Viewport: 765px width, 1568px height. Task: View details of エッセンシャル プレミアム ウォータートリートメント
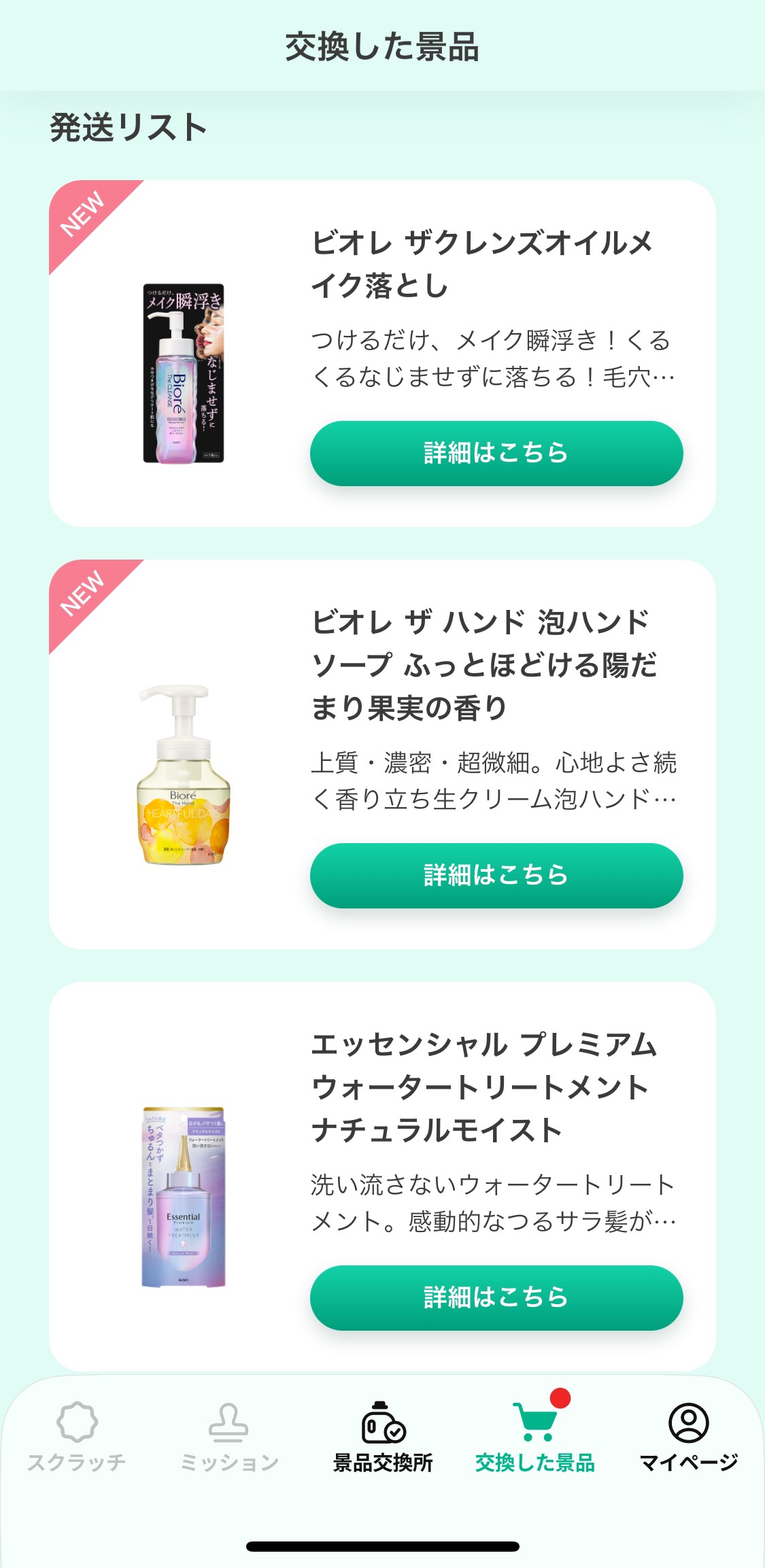coord(496,1297)
